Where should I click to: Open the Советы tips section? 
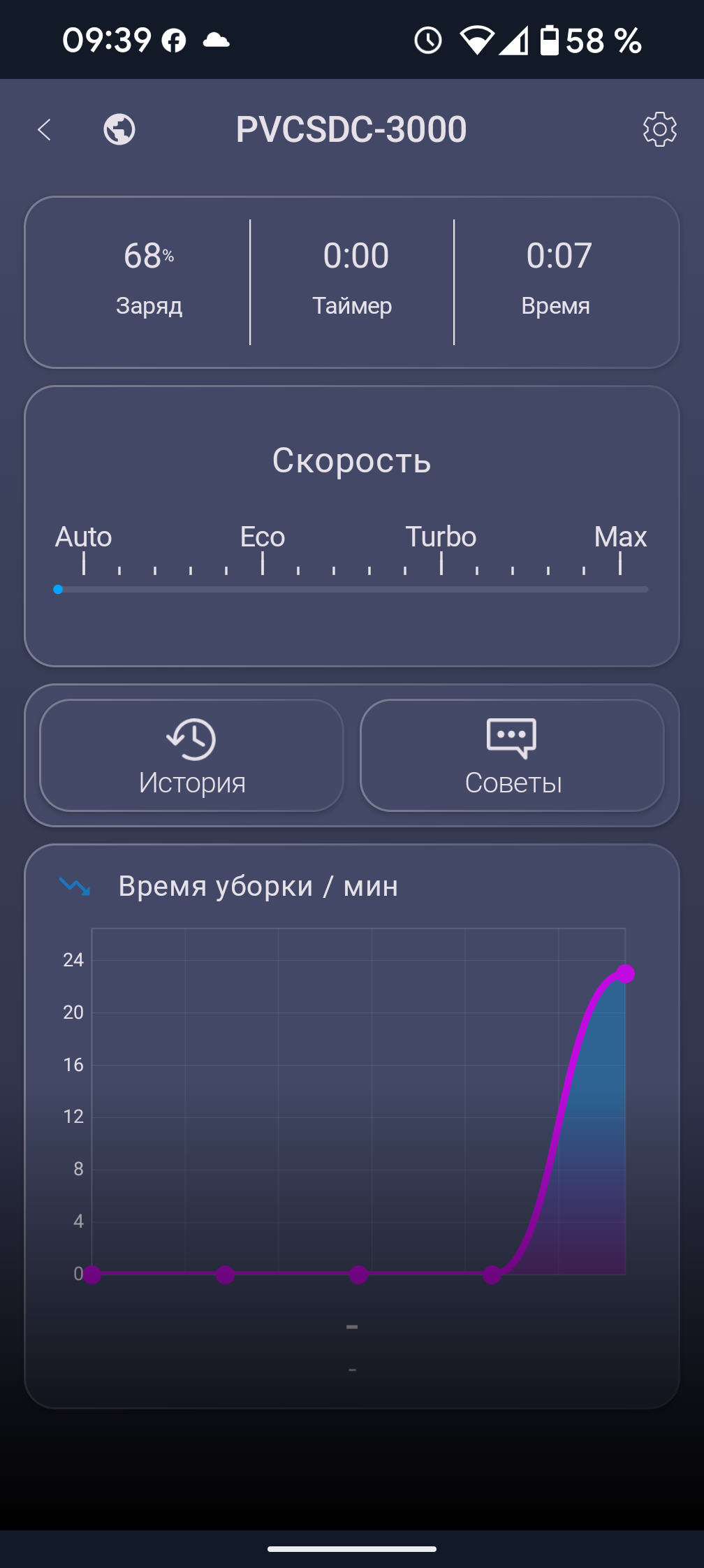pos(512,755)
